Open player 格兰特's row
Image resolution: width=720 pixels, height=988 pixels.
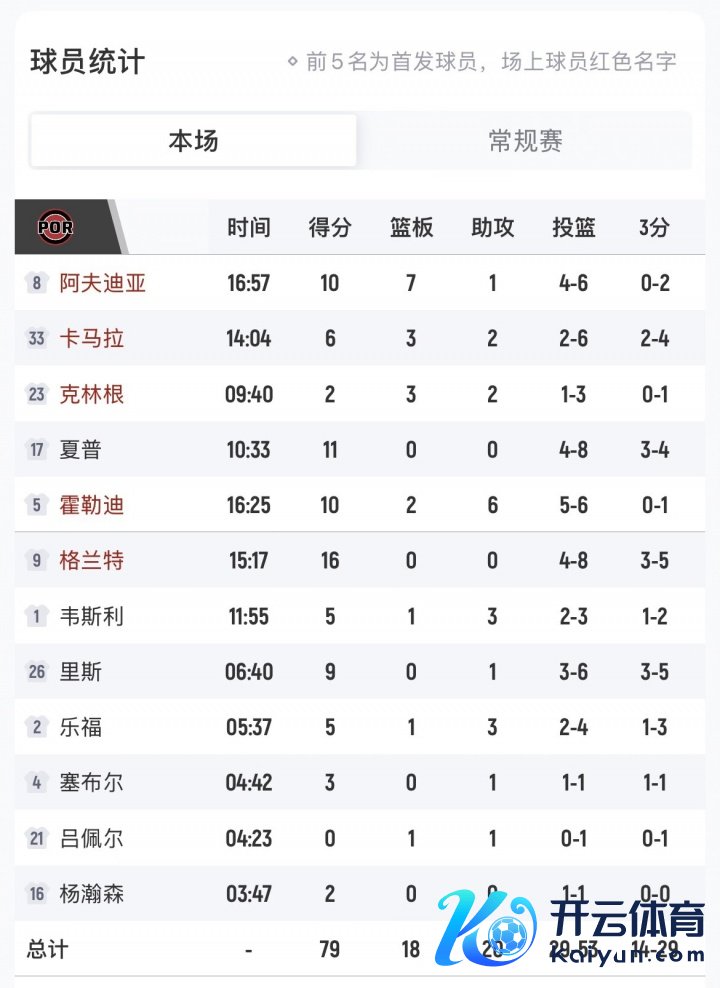[x=92, y=560]
